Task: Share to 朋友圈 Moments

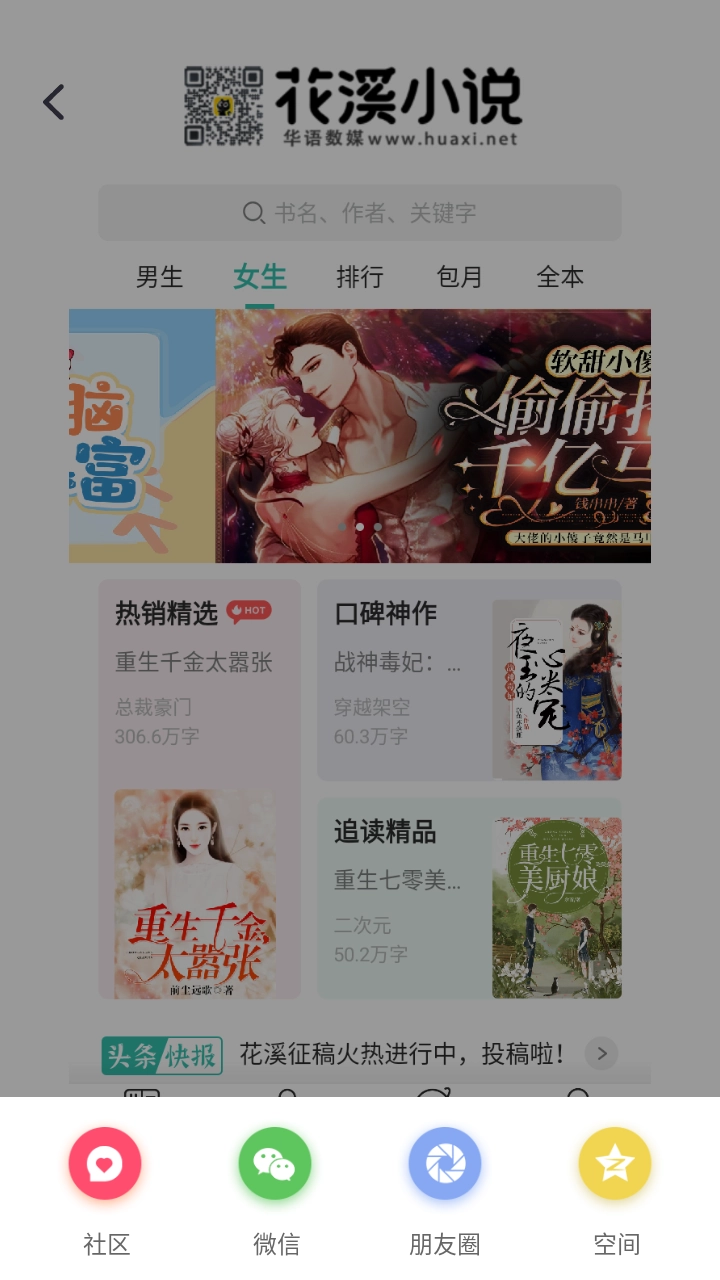Action: pos(445,1163)
